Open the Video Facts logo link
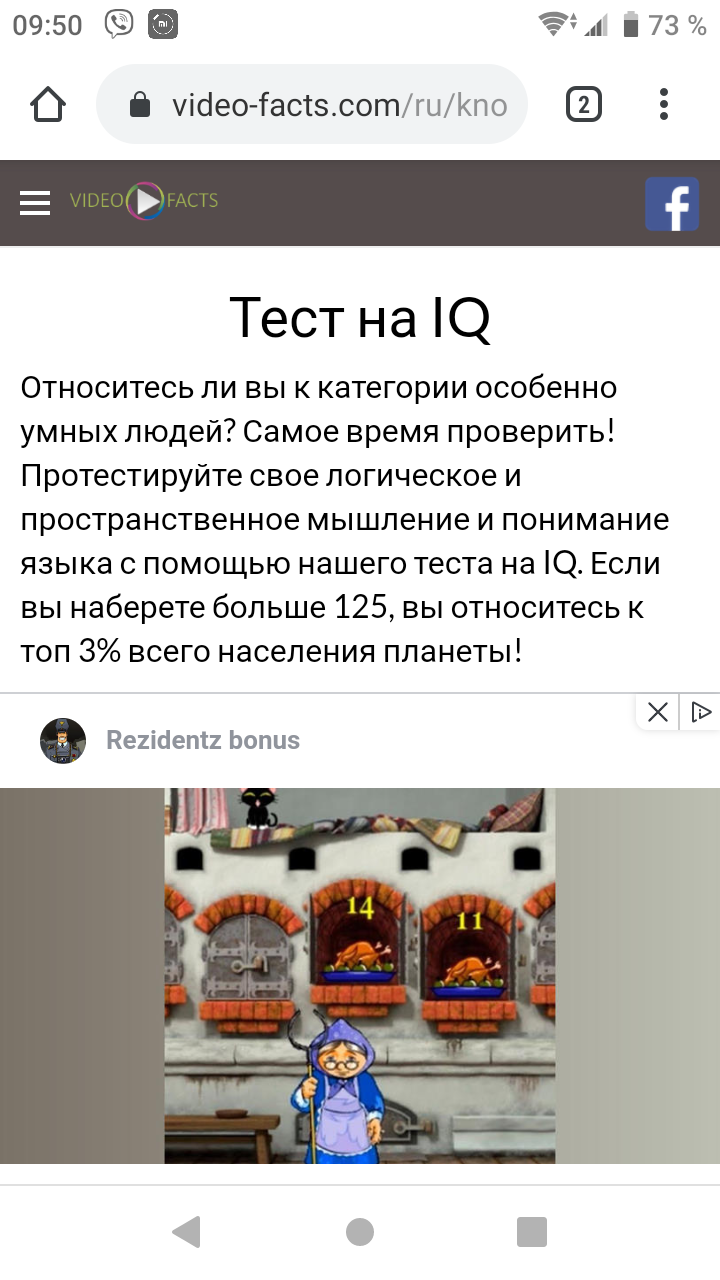 (x=144, y=201)
